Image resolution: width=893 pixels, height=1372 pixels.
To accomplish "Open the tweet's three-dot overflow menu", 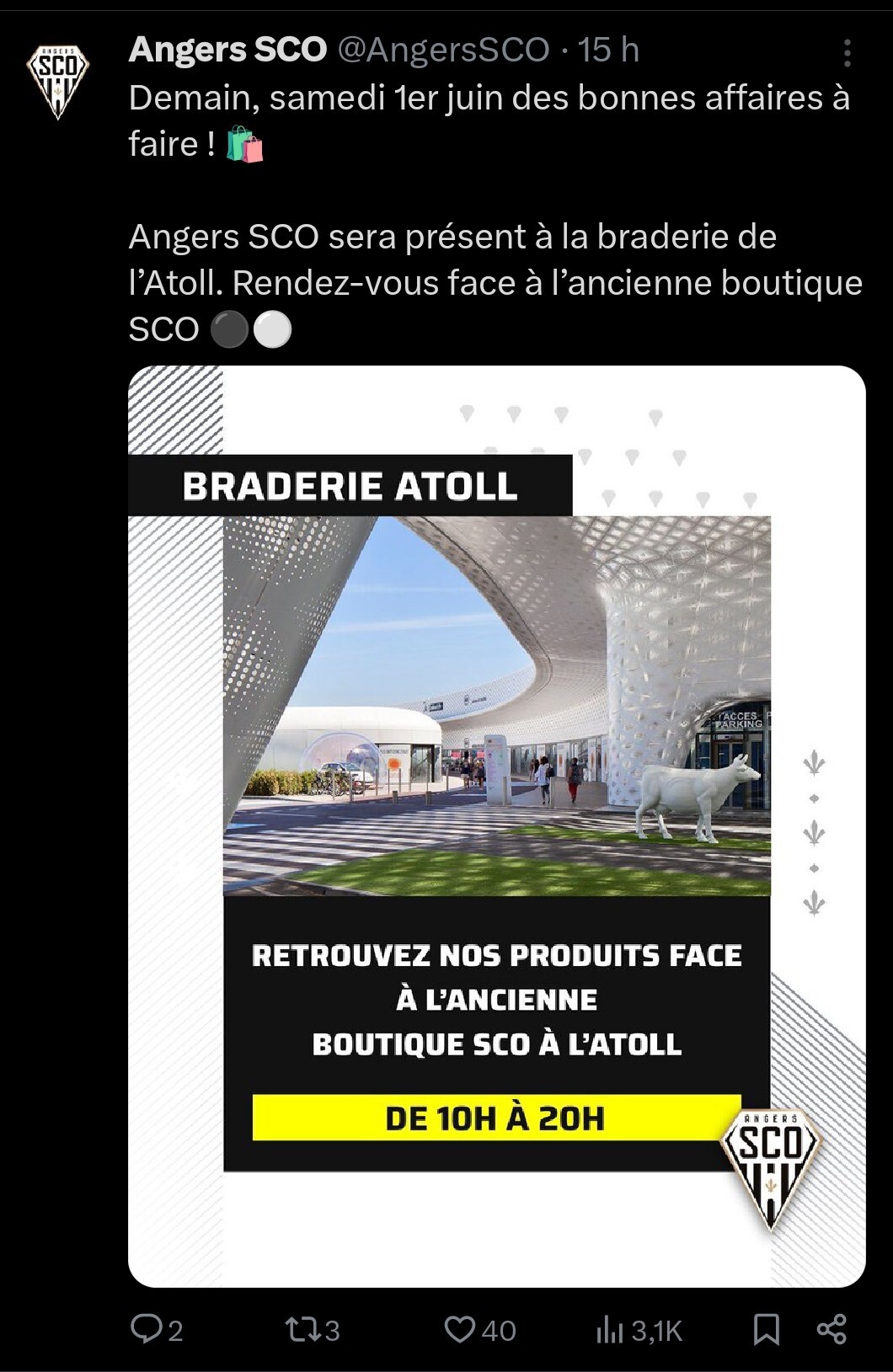I will coord(847,53).
